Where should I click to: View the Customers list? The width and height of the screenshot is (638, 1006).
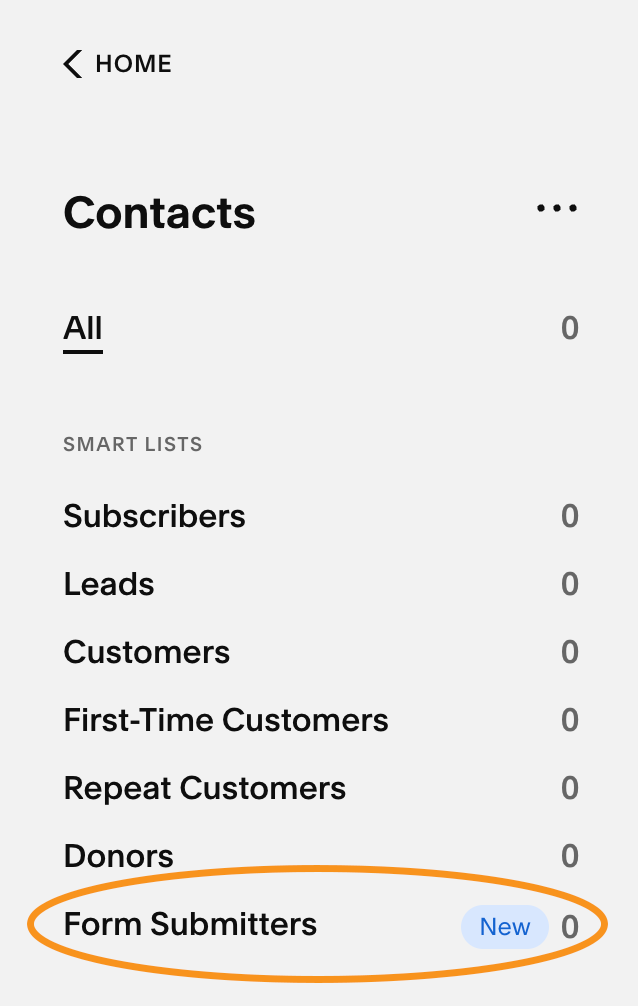coord(146,652)
